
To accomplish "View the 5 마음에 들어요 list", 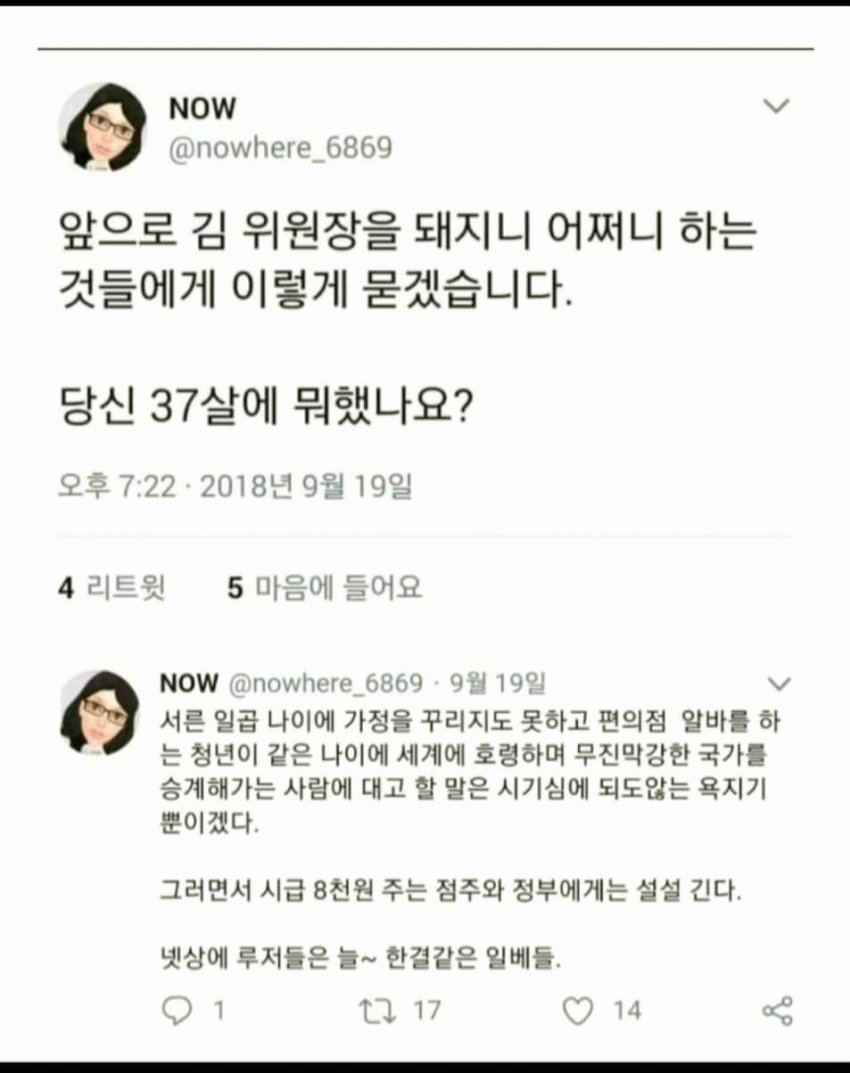I will tap(324, 588).
